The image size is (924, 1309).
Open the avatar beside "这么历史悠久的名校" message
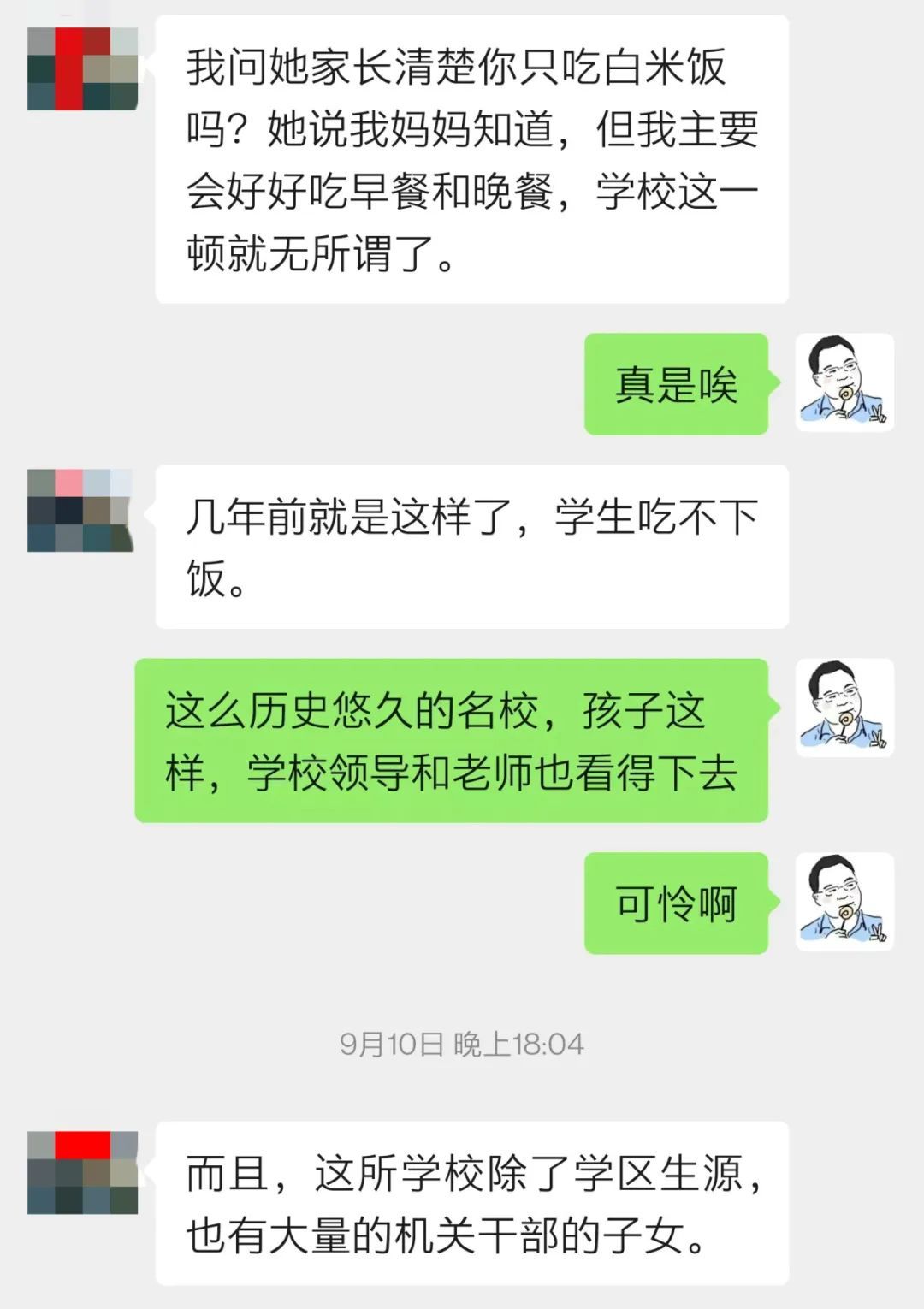(x=844, y=708)
